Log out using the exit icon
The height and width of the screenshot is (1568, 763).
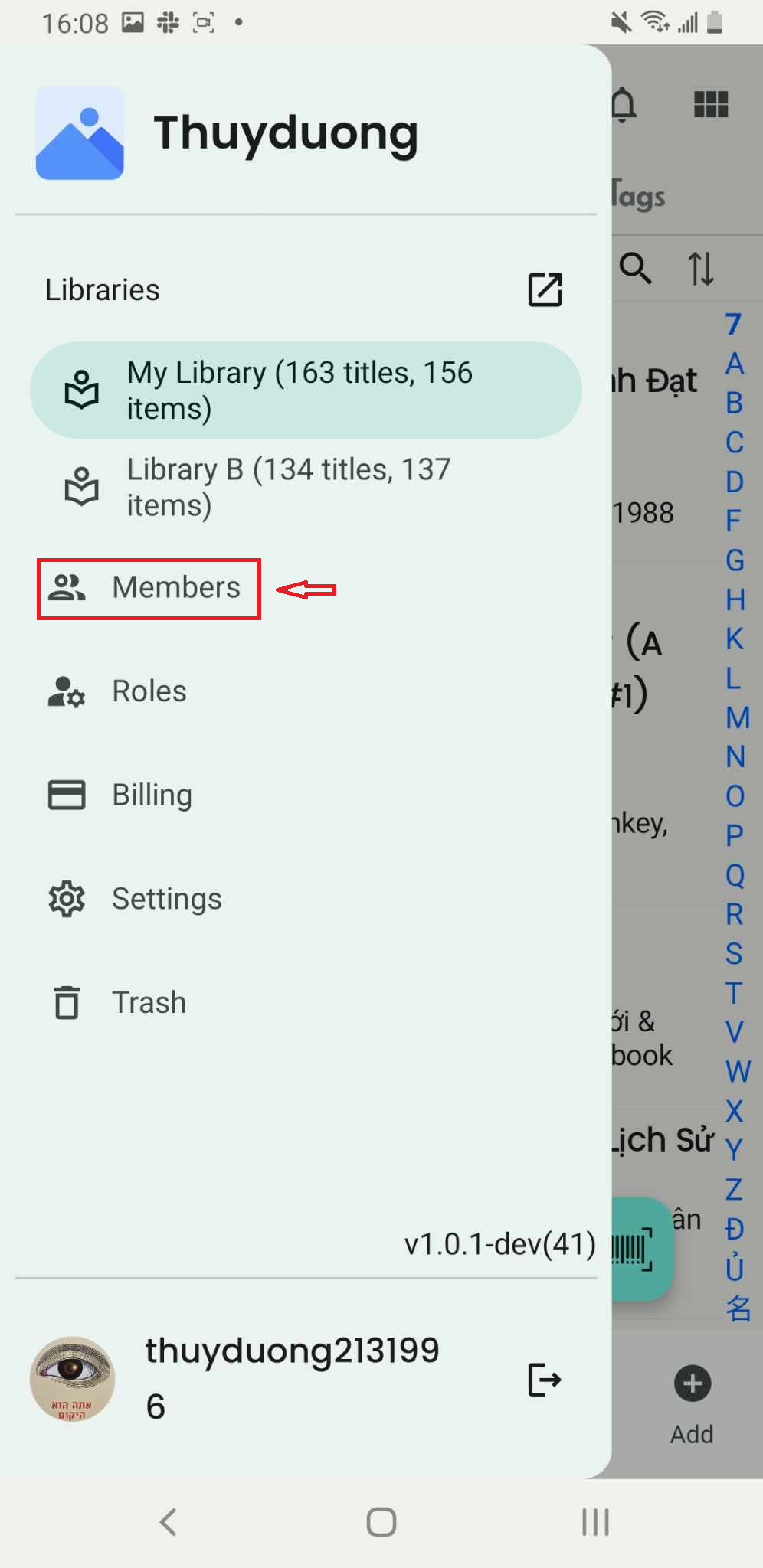point(545,1380)
